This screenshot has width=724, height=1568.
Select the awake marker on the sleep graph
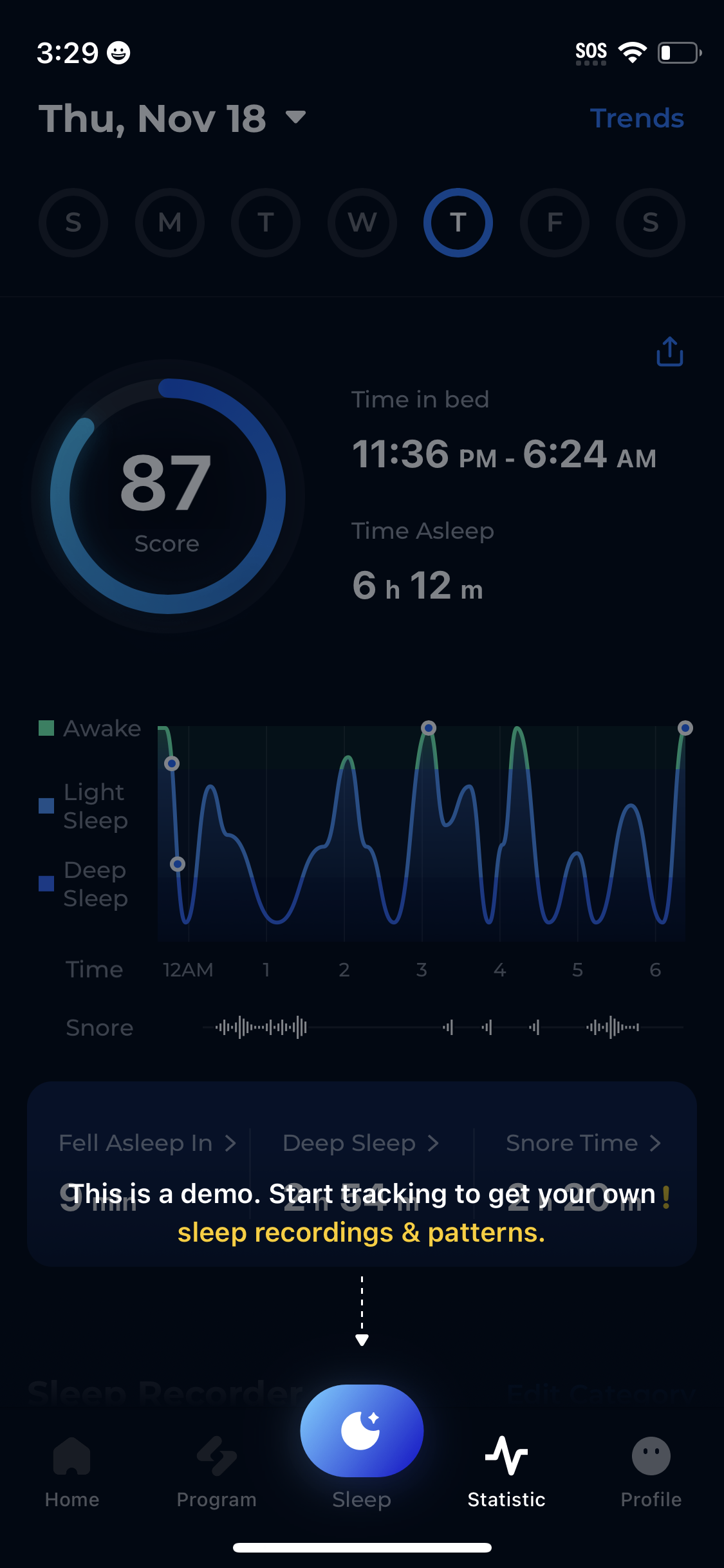[428, 727]
